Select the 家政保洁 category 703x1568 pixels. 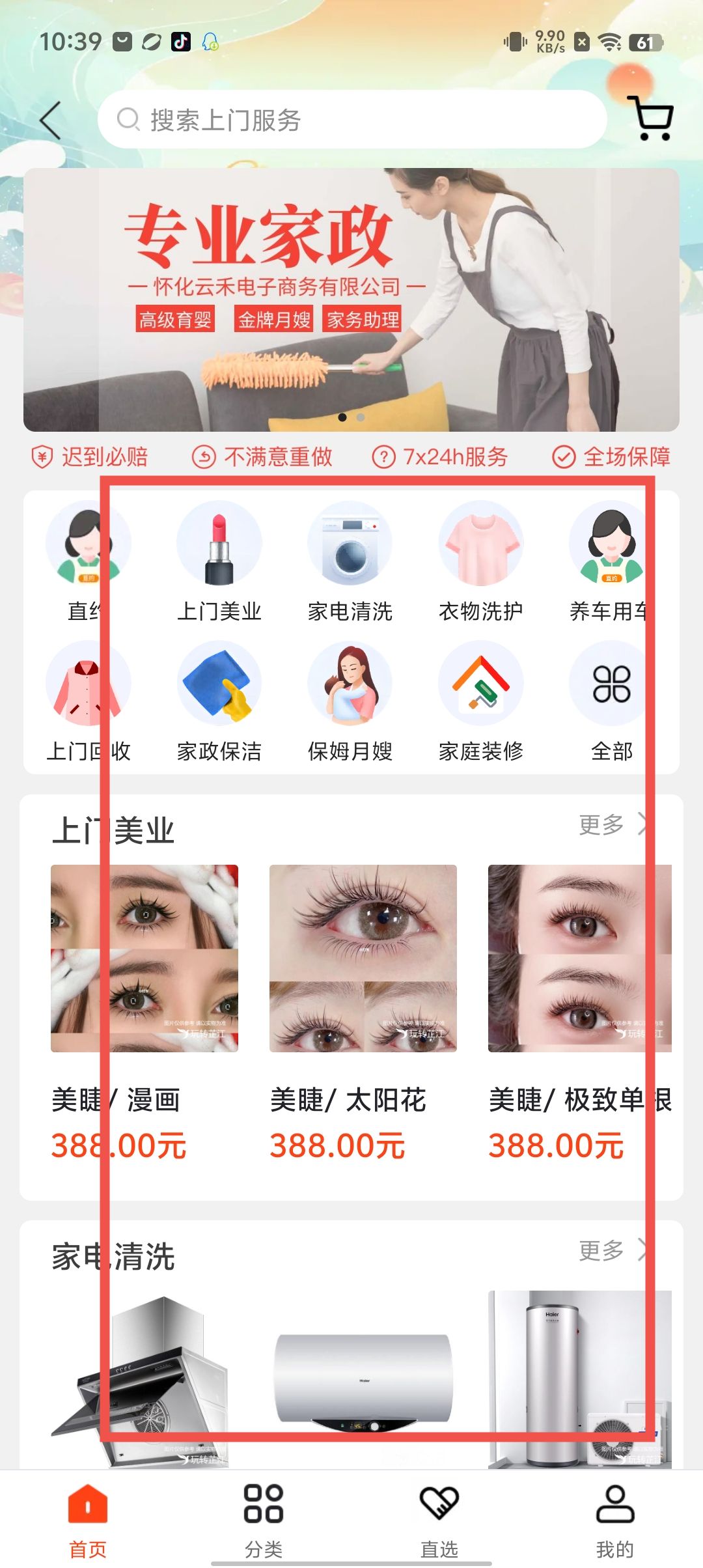tap(219, 701)
